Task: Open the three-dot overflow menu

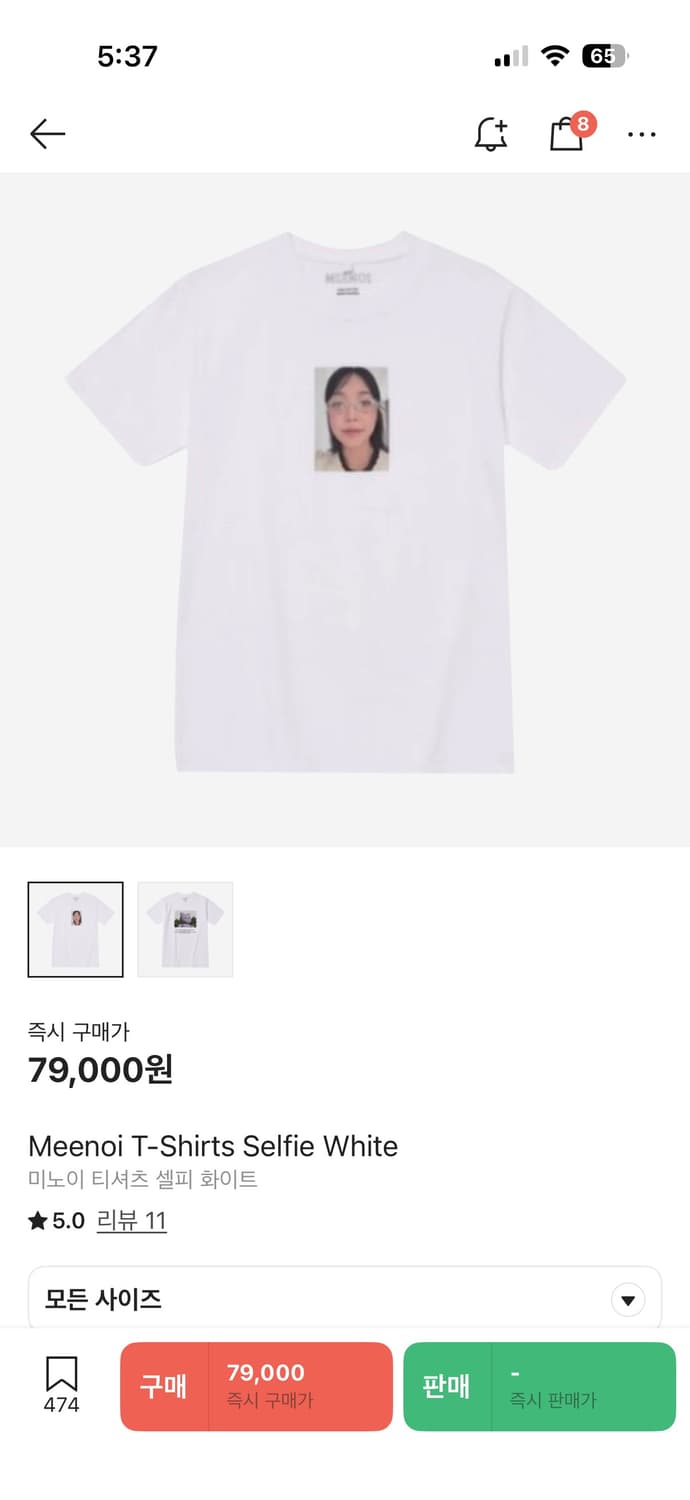Action: point(641,134)
